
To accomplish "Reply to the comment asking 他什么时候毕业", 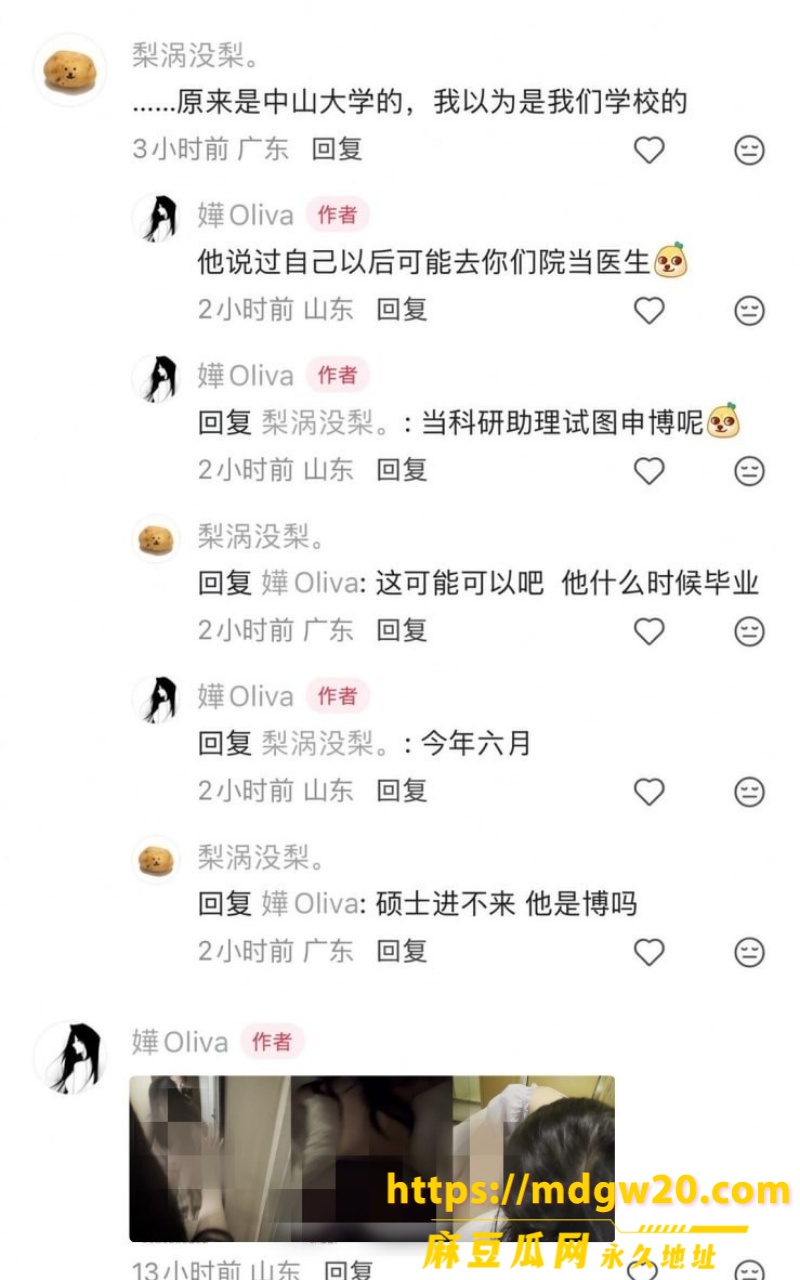I will click(x=402, y=630).
